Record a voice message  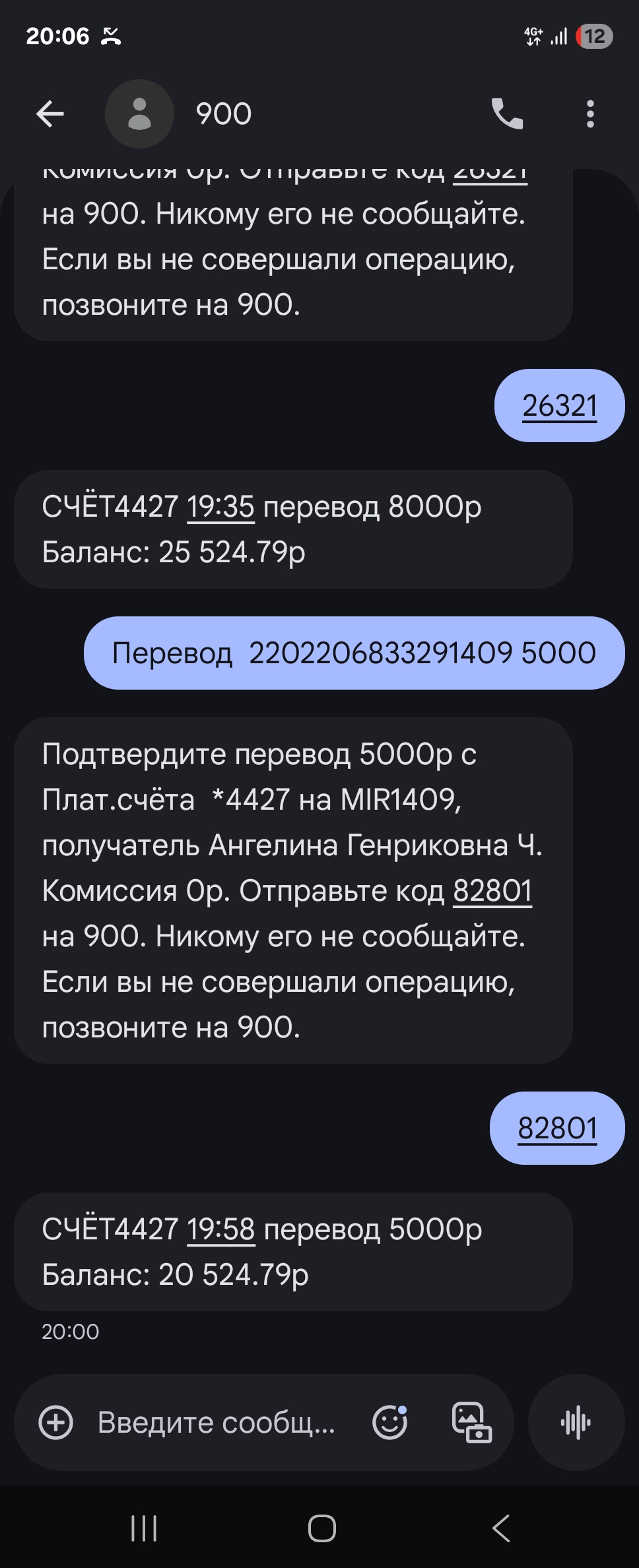pos(576,1422)
